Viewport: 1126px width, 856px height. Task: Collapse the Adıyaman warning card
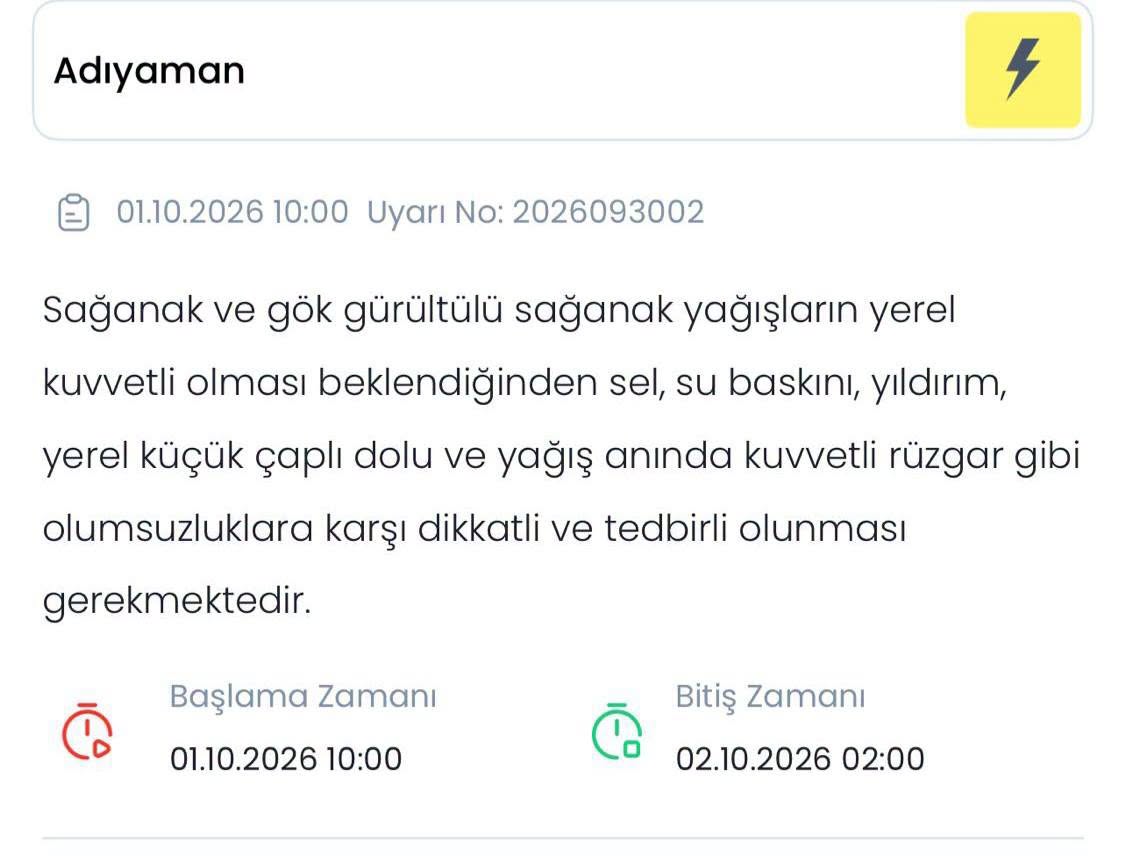pos(562,70)
